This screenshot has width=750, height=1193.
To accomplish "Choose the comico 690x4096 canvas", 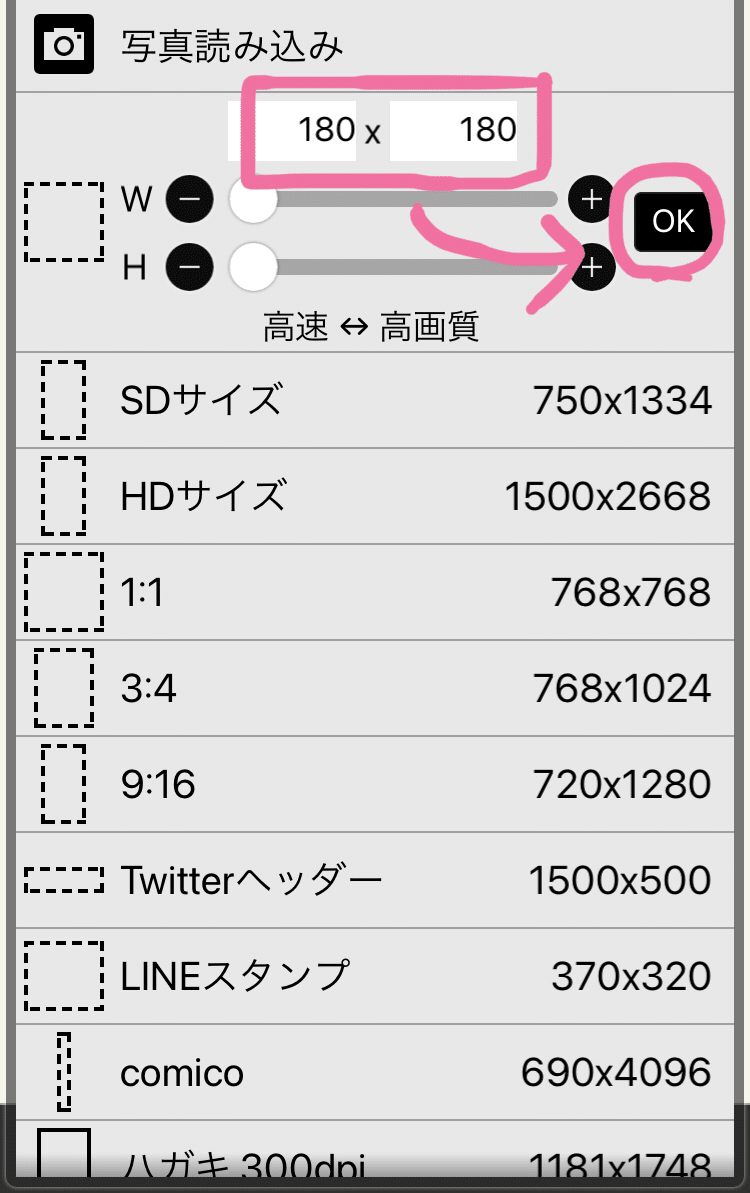I will (375, 1071).
